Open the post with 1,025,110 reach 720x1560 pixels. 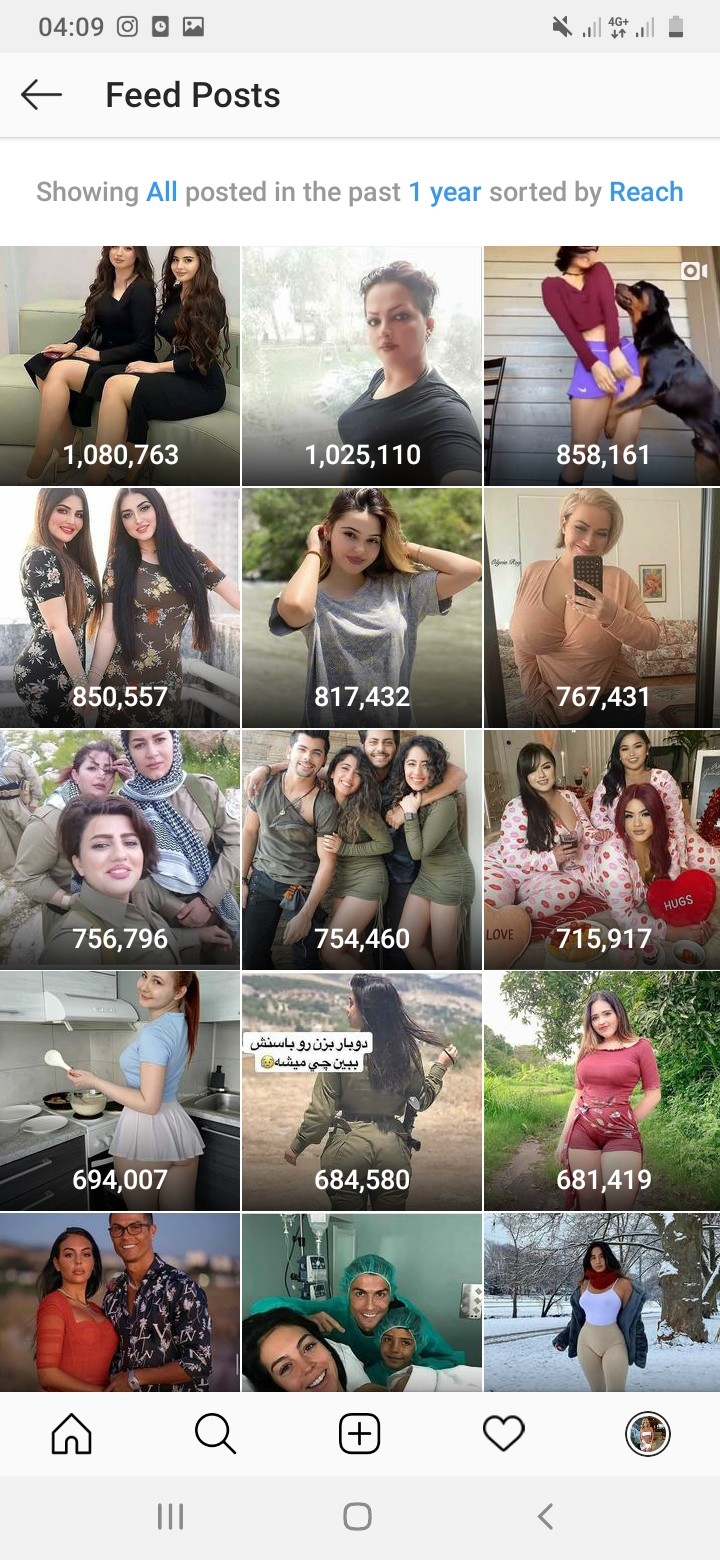tap(362, 366)
